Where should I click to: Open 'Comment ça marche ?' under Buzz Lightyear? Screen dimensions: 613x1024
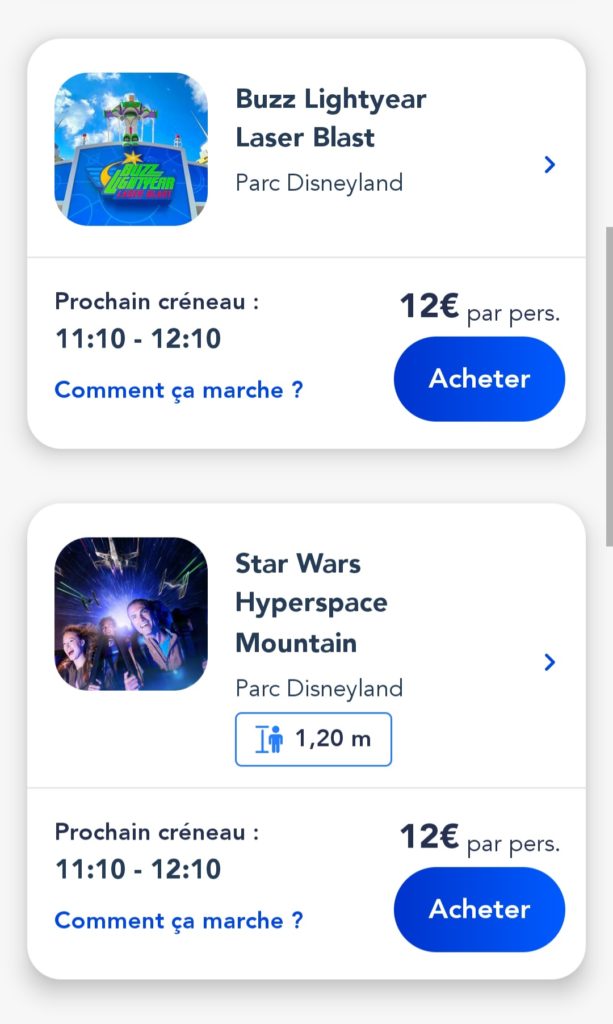[x=179, y=391]
